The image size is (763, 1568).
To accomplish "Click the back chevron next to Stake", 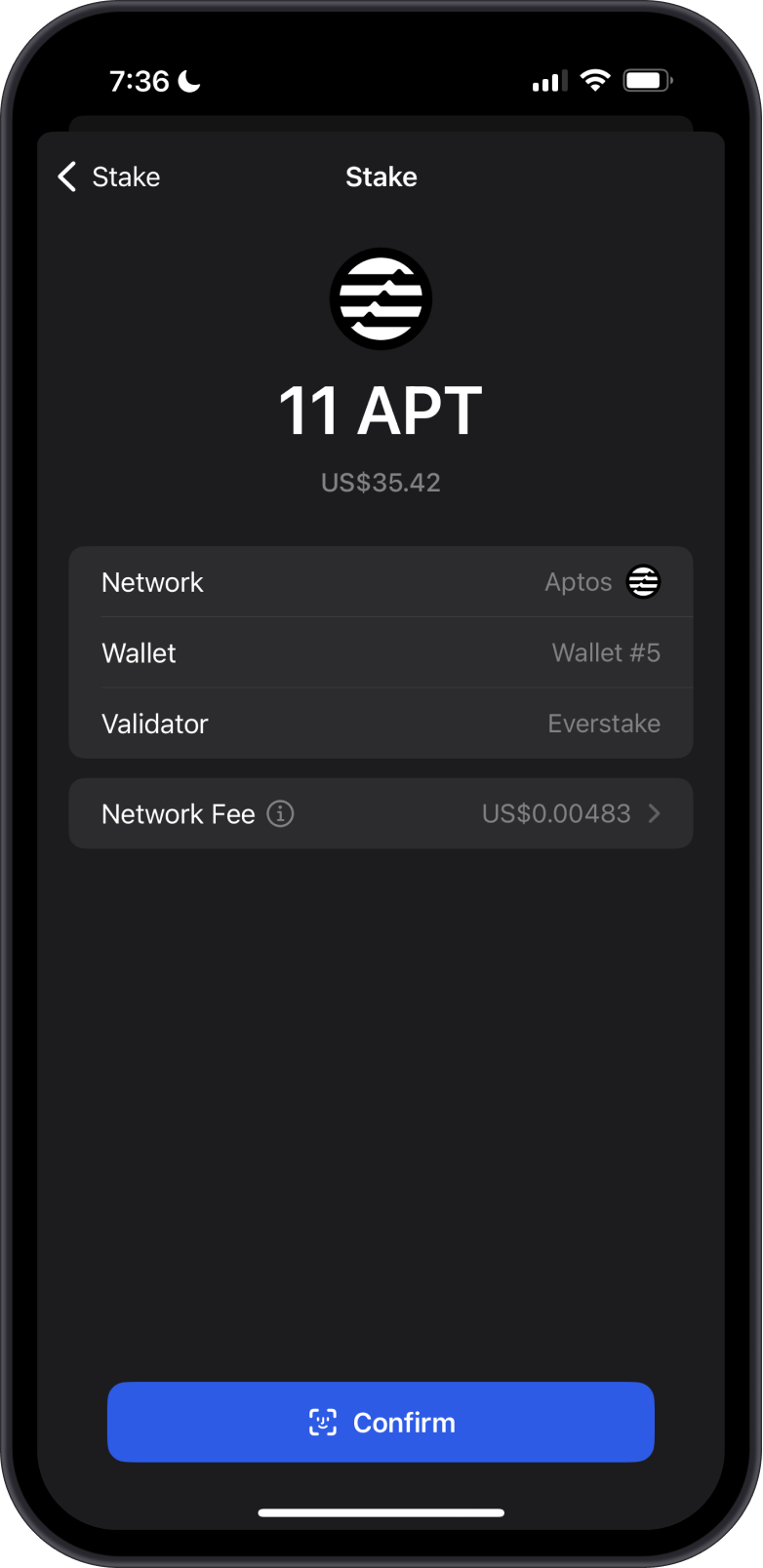I will [65, 176].
